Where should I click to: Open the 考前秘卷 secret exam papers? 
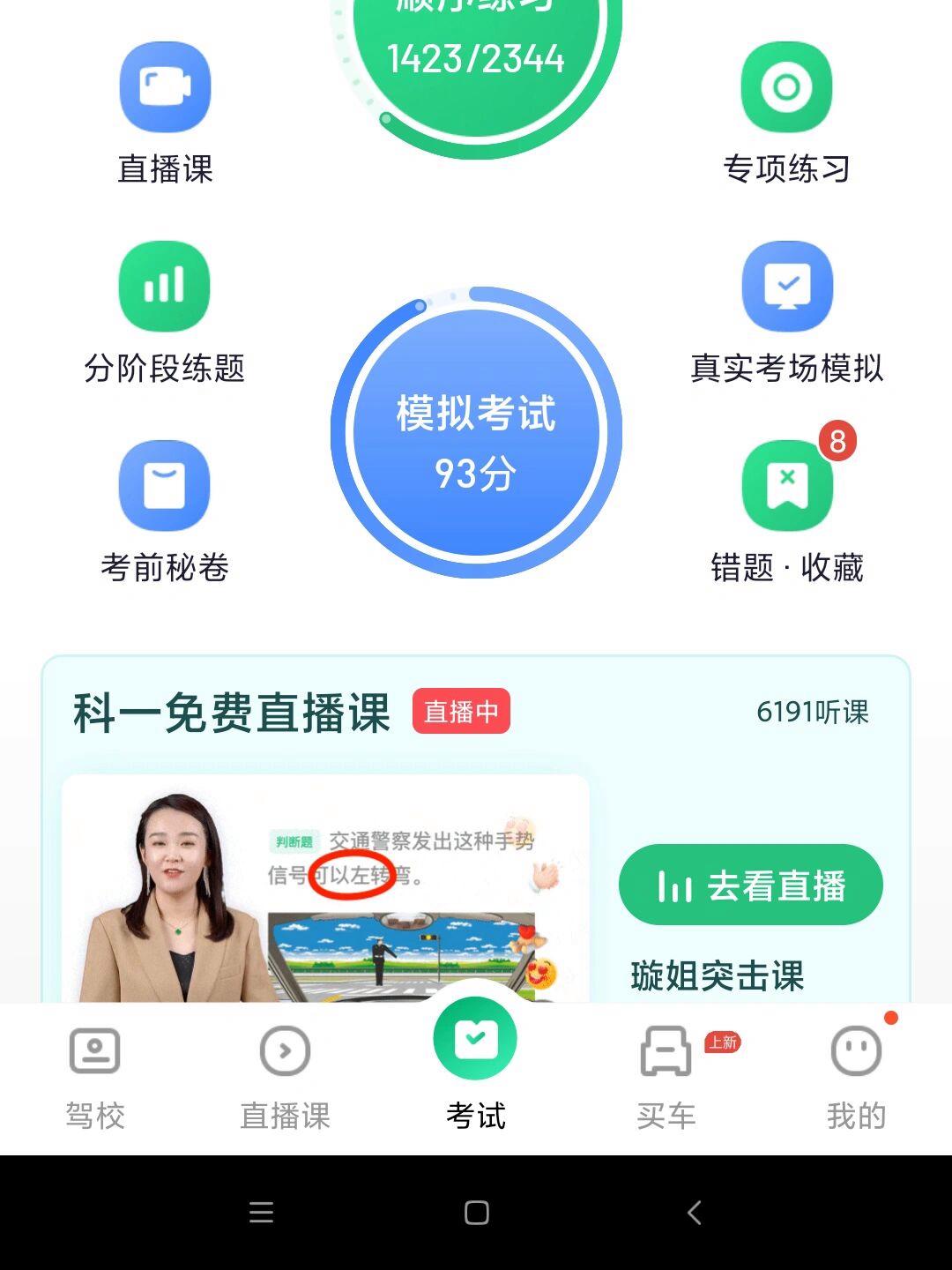click(164, 486)
